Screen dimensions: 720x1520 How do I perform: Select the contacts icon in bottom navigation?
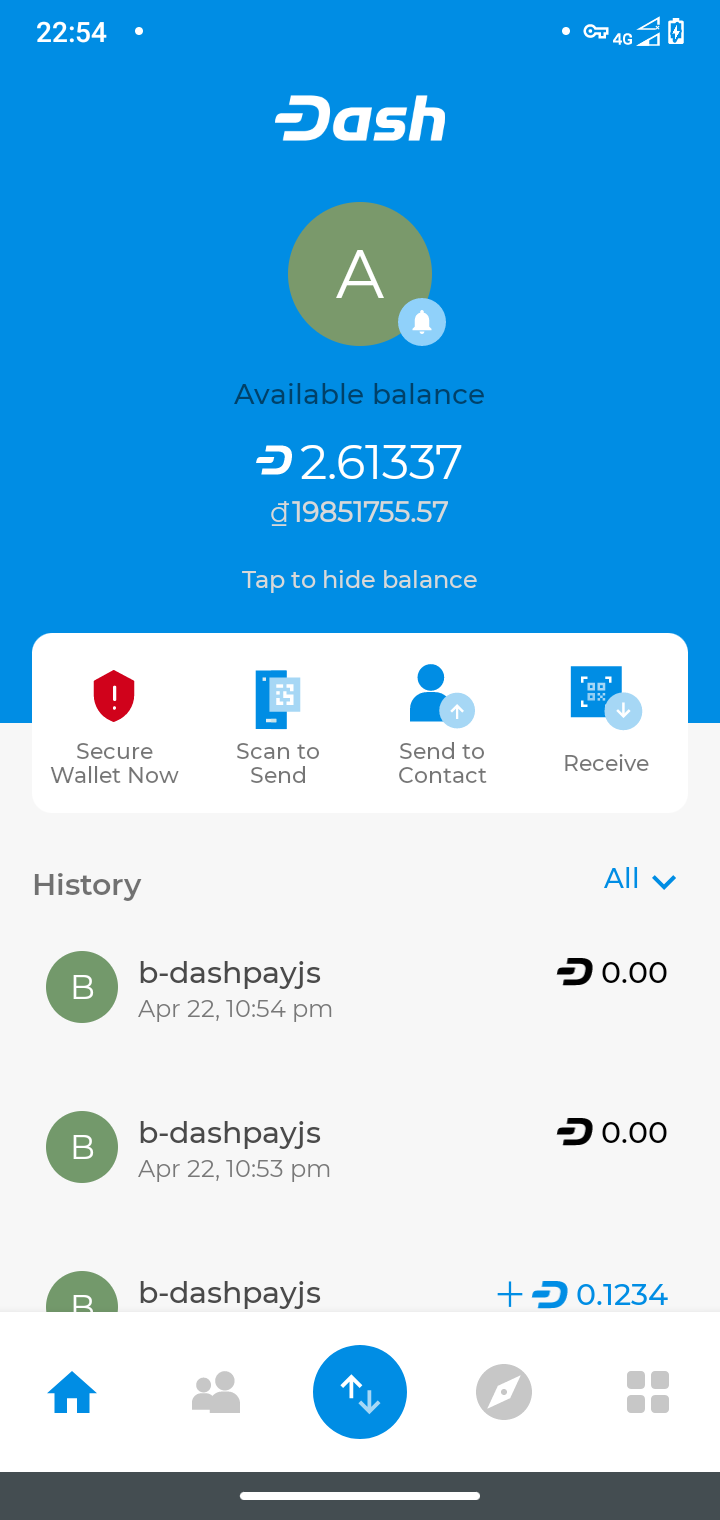point(216,1391)
